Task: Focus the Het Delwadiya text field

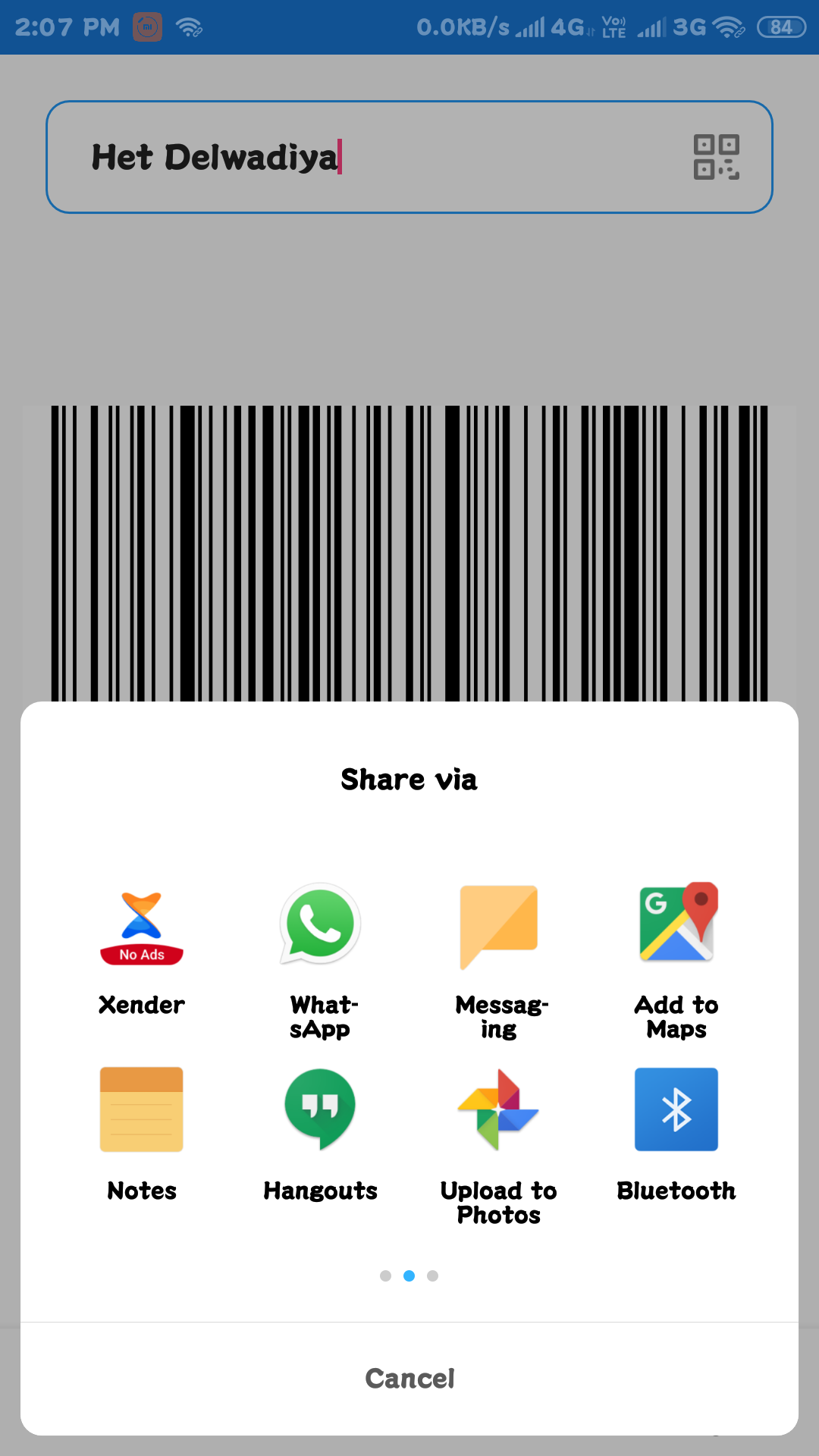Action: click(409, 157)
